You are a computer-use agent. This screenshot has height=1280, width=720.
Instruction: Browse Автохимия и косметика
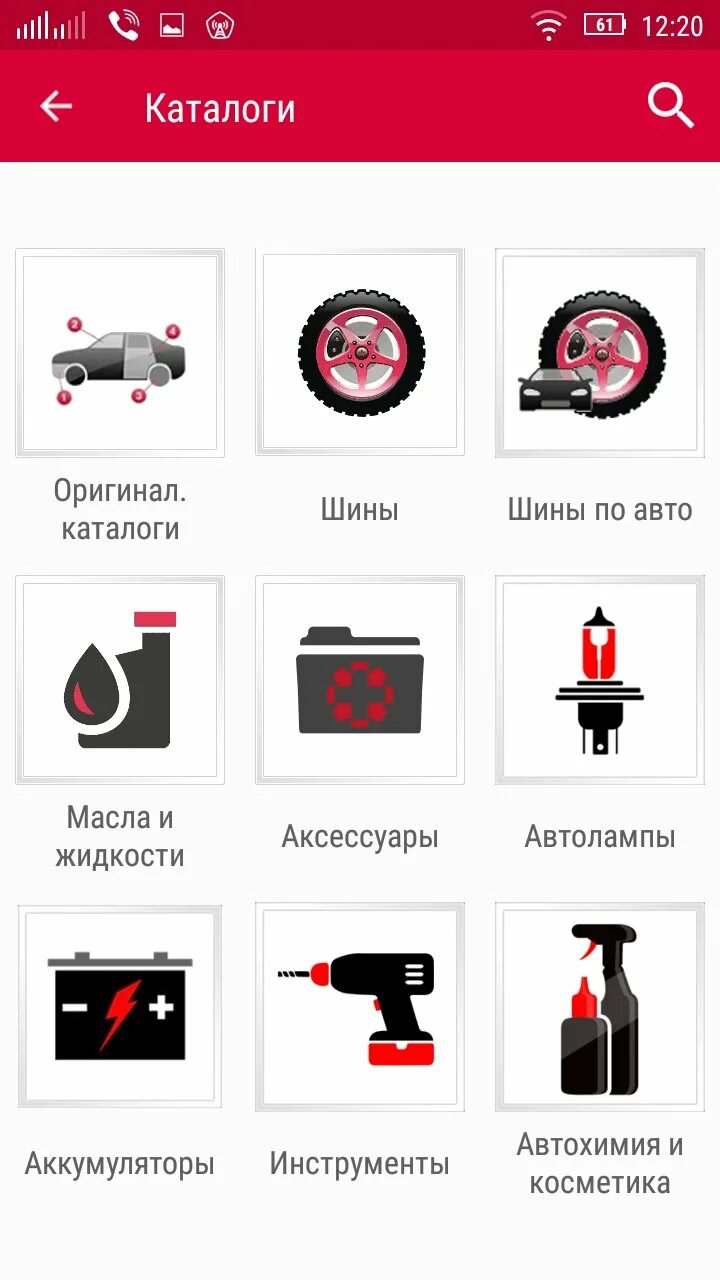(600, 1008)
